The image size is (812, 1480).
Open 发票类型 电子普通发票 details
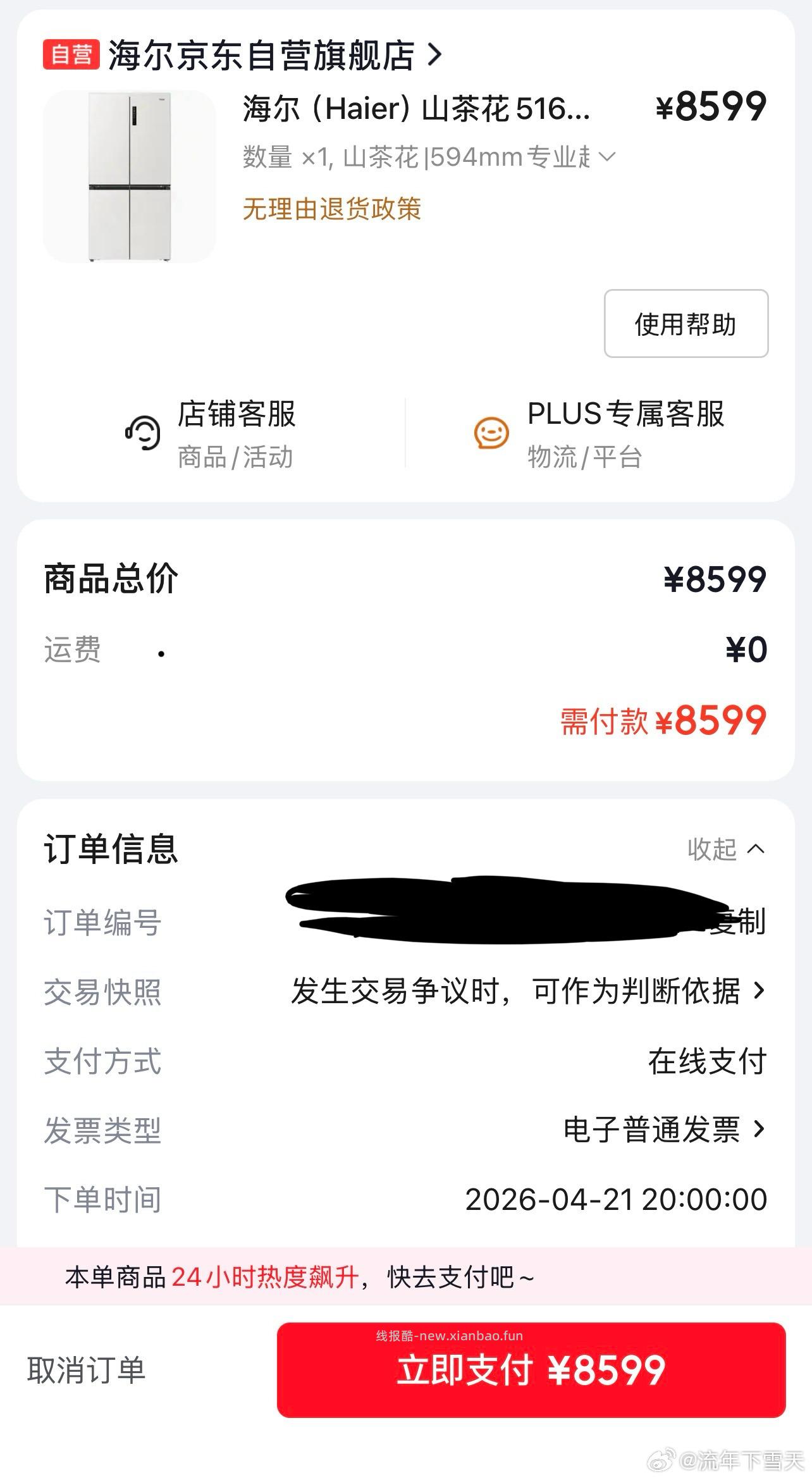click(663, 1130)
